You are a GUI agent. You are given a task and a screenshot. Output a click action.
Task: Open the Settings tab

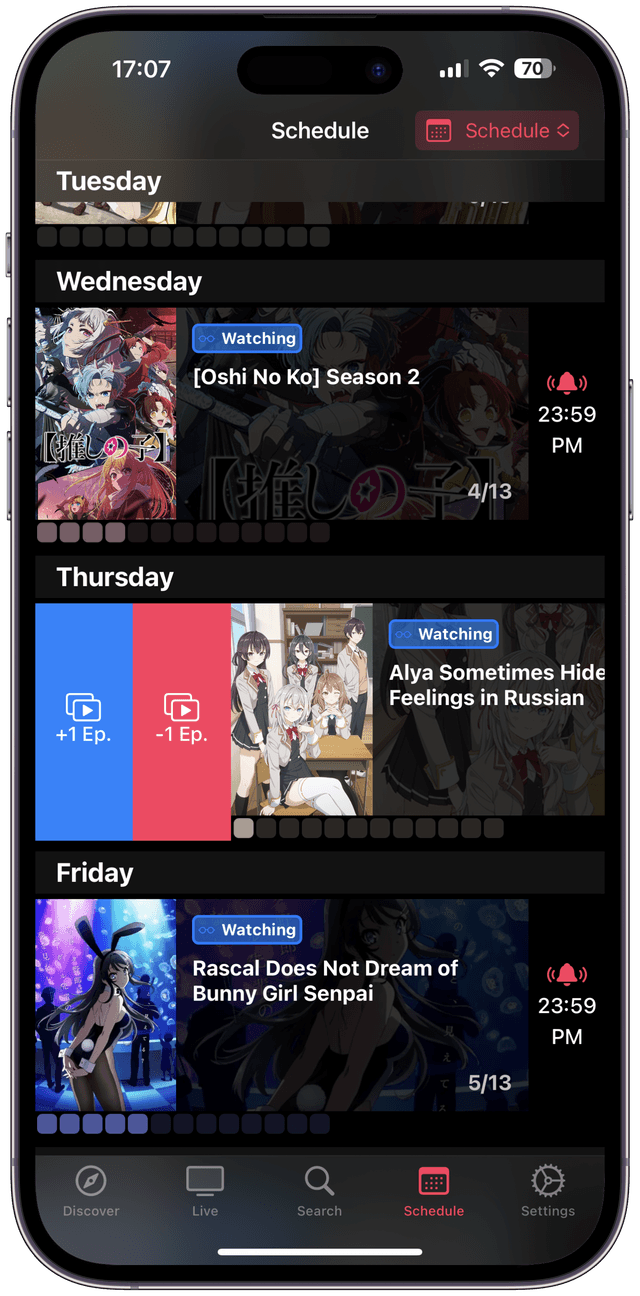pyautogui.click(x=548, y=1192)
